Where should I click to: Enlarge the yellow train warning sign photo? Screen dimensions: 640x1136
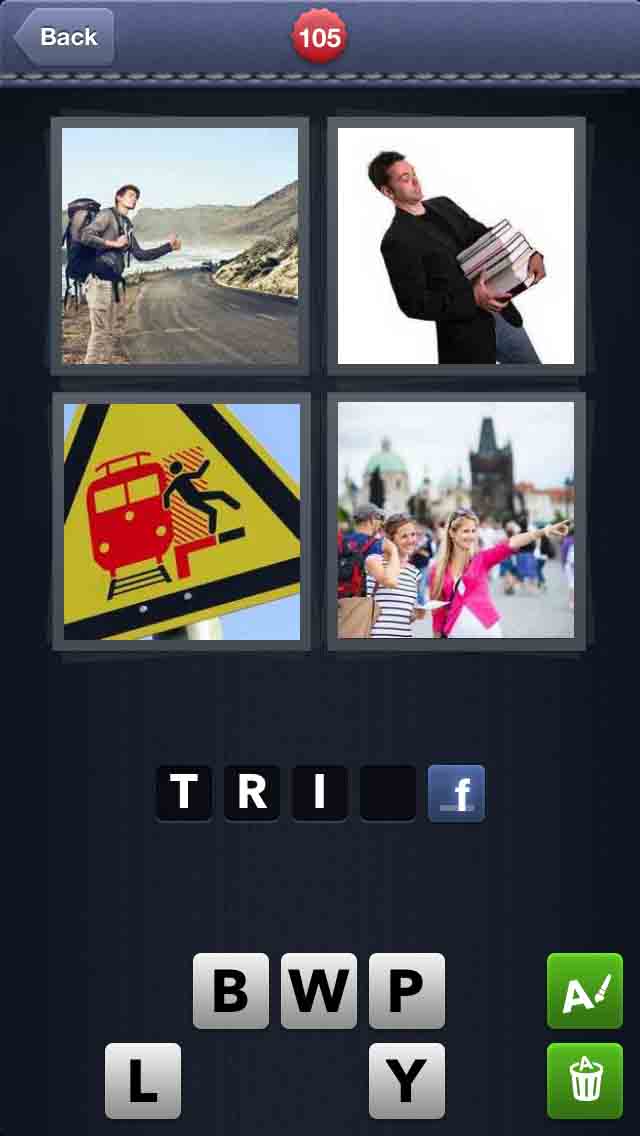[180, 521]
